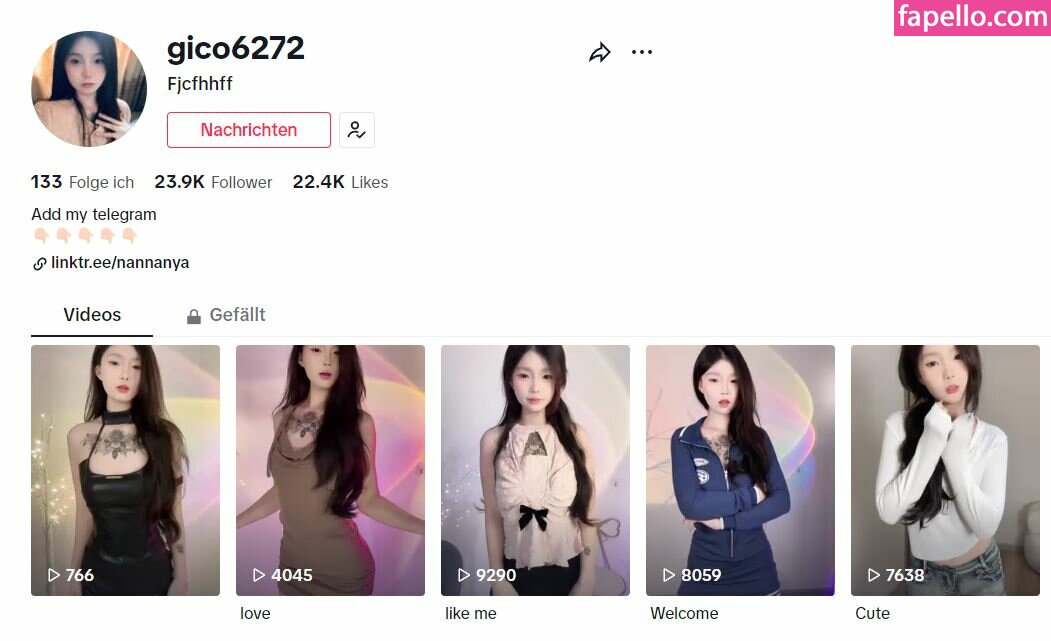The image size is (1051, 641).
Task: Open the three-dot overflow menu
Action: [x=642, y=53]
